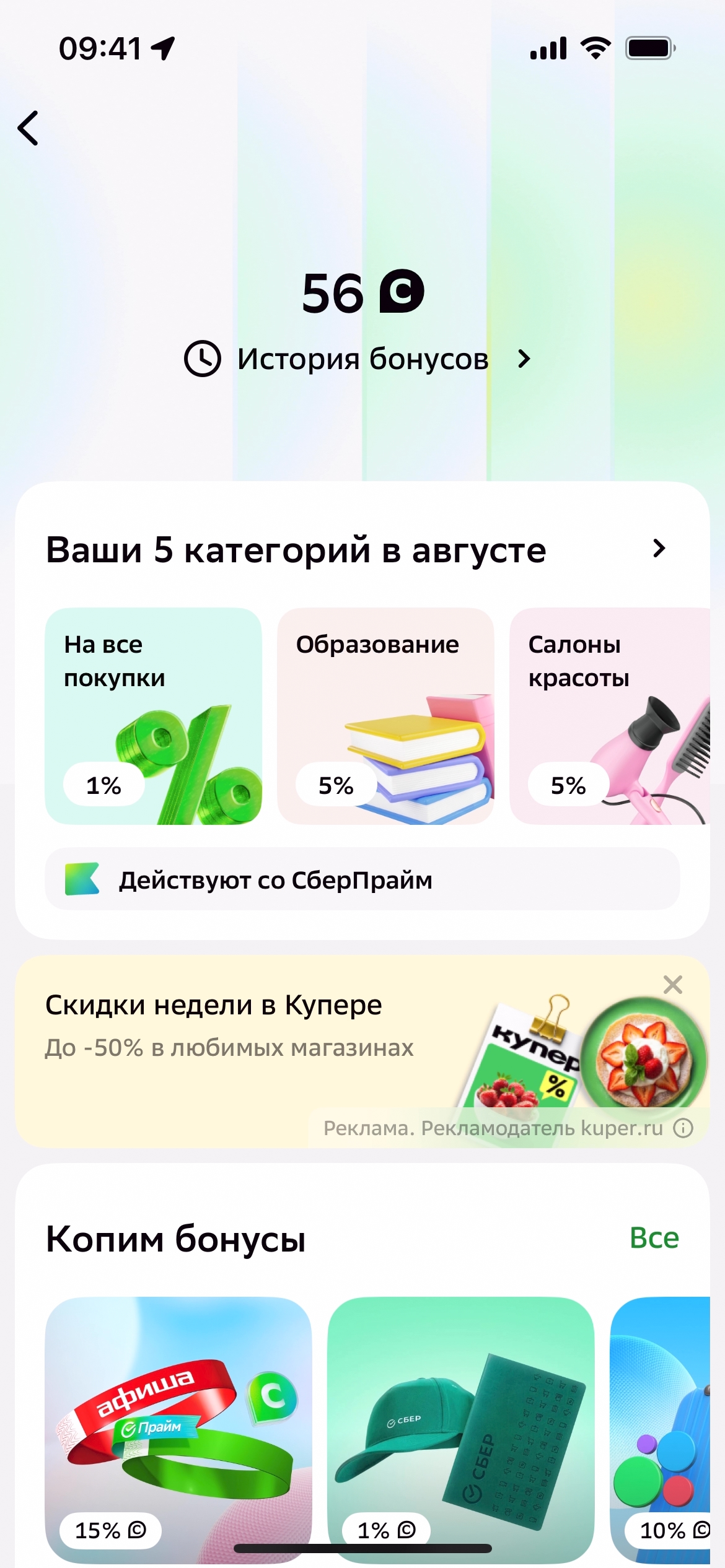This screenshot has width=725, height=1568.
Task: Open the Сбер merchandise 1% bonus card
Action: point(460,1424)
